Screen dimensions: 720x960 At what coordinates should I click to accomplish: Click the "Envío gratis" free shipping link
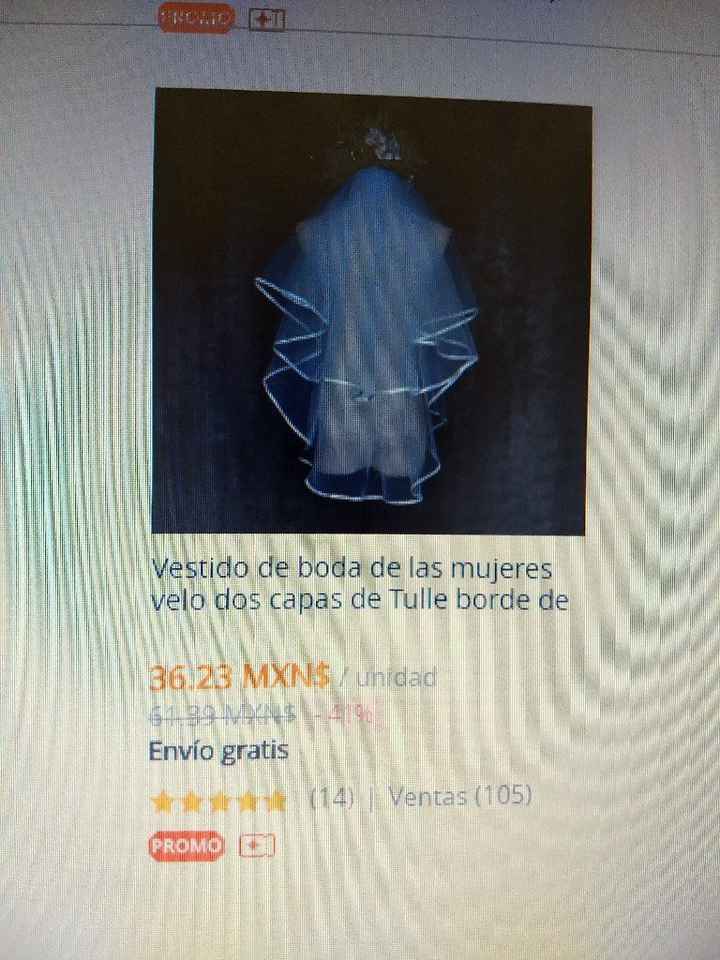click(x=218, y=750)
